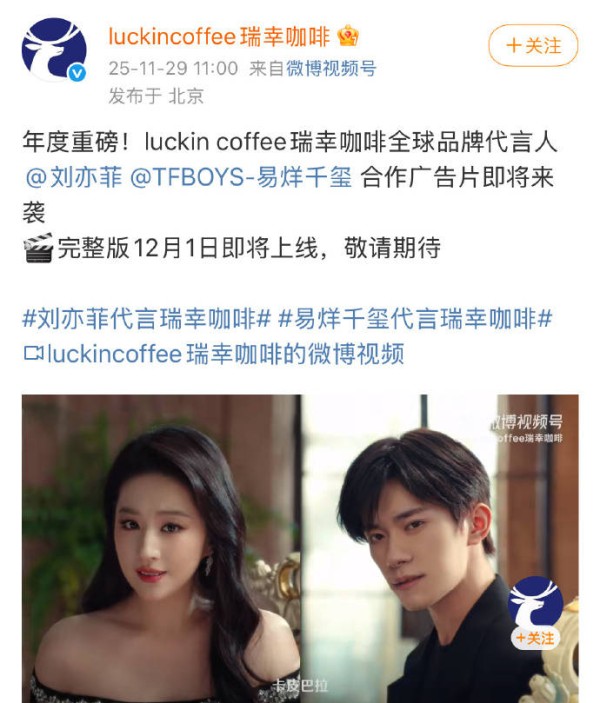Follow luckincoffee with the +关注 button
Viewport: 600px width, 703px height.
click(x=533, y=46)
